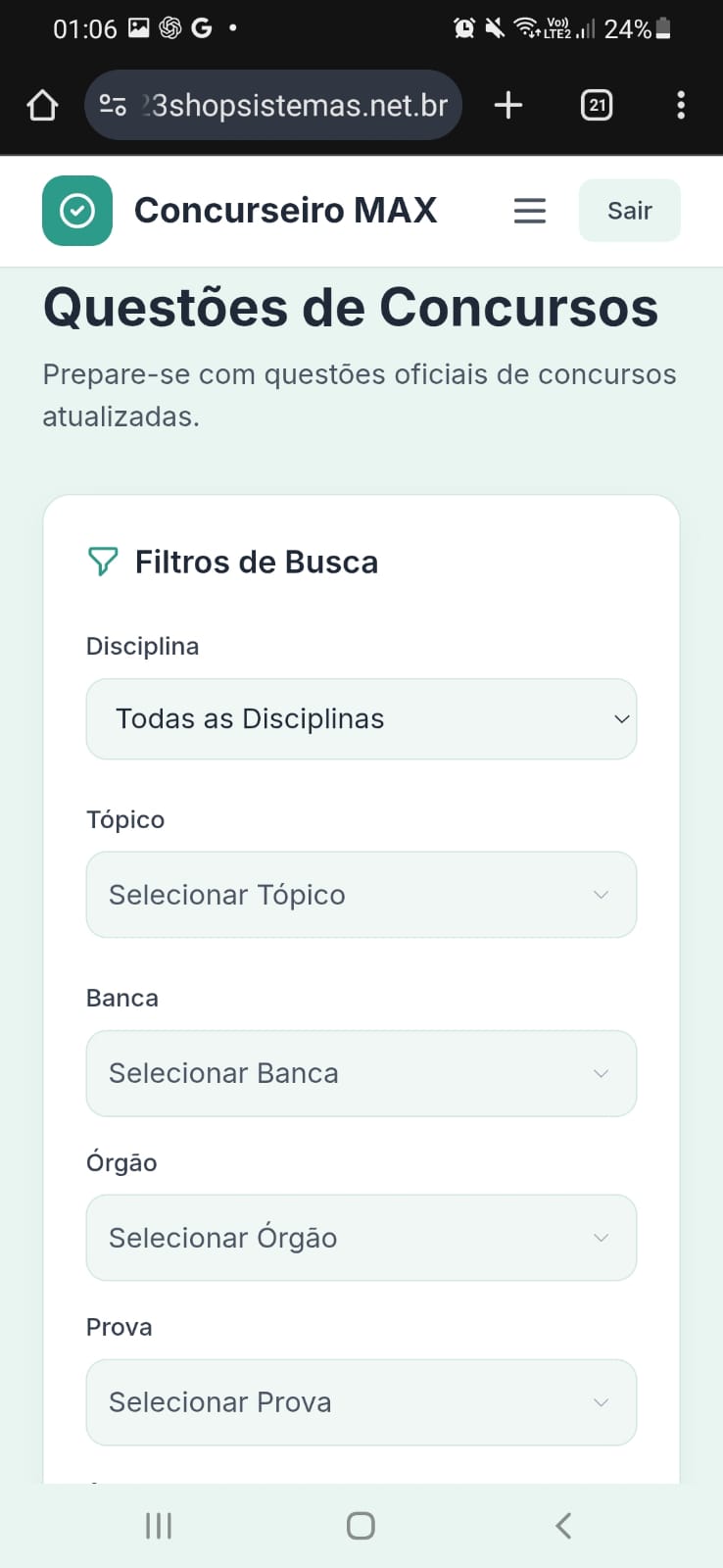Click the Questões de Concursos heading
Viewport: 723px width, 1568px height.
pos(349,307)
